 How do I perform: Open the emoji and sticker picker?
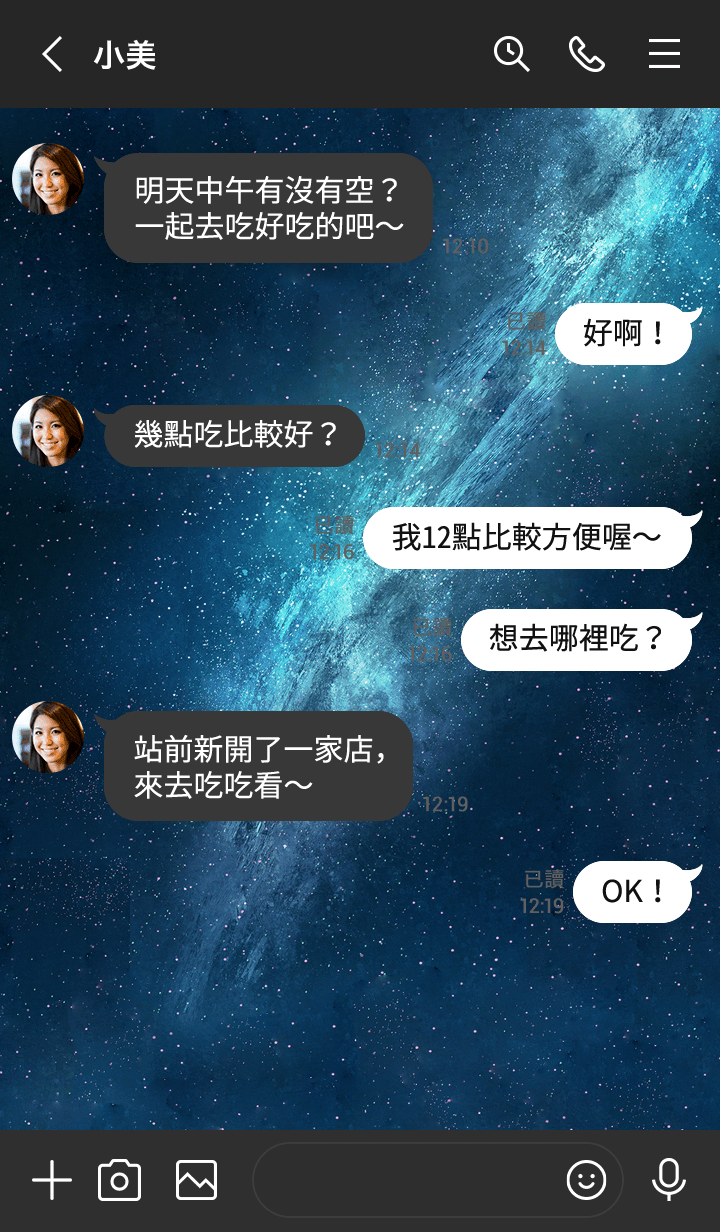point(587,1181)
